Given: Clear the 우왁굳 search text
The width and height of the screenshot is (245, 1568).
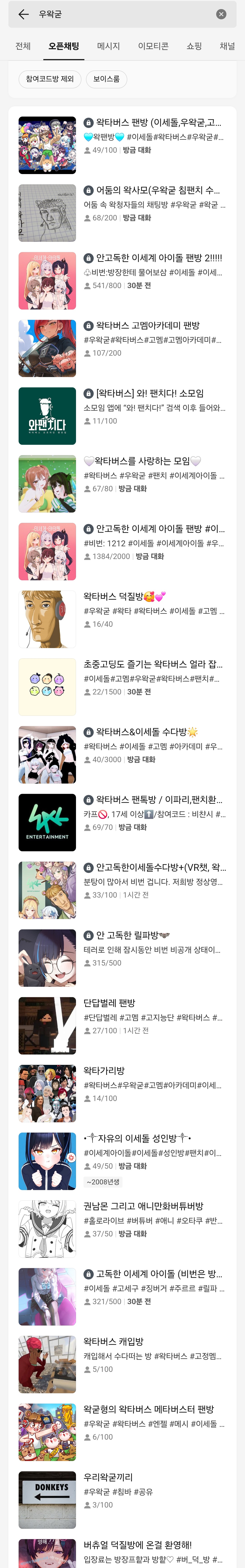Looking at the screenshot, I should click(x=221, y=15).
